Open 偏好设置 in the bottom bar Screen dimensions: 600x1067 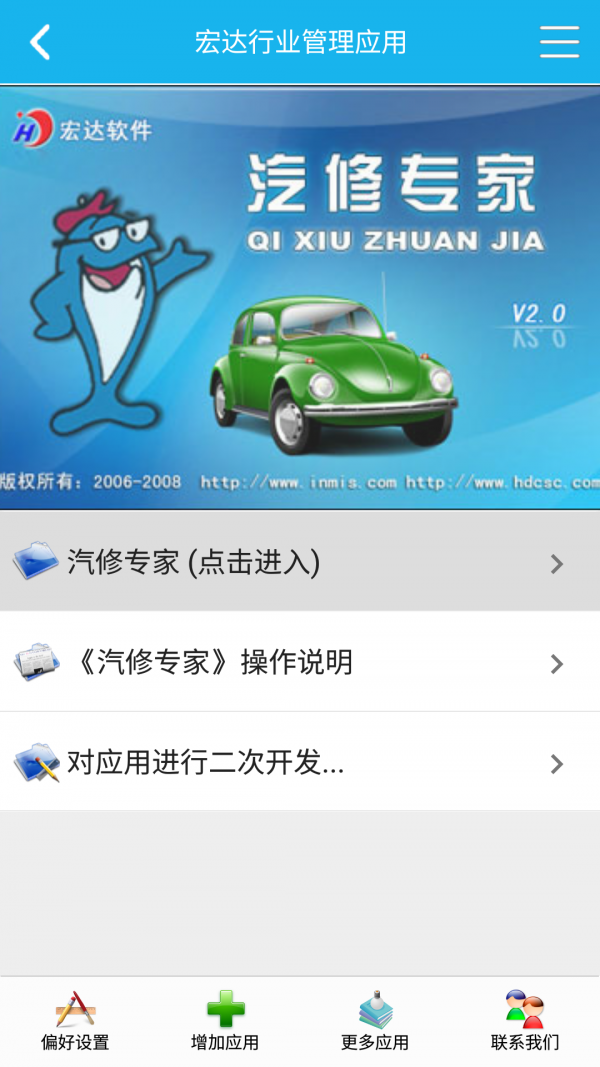pos(75,1020)
